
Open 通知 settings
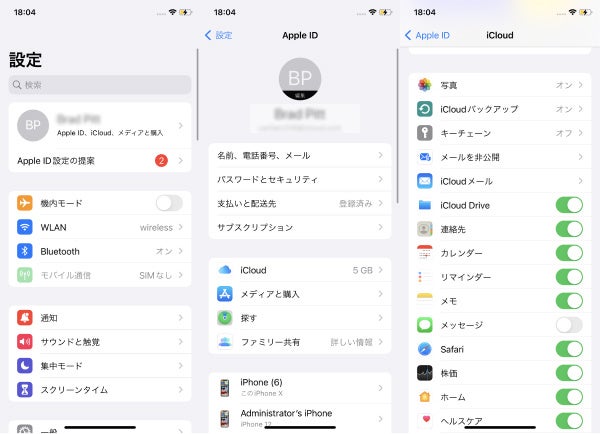(99, 317)
